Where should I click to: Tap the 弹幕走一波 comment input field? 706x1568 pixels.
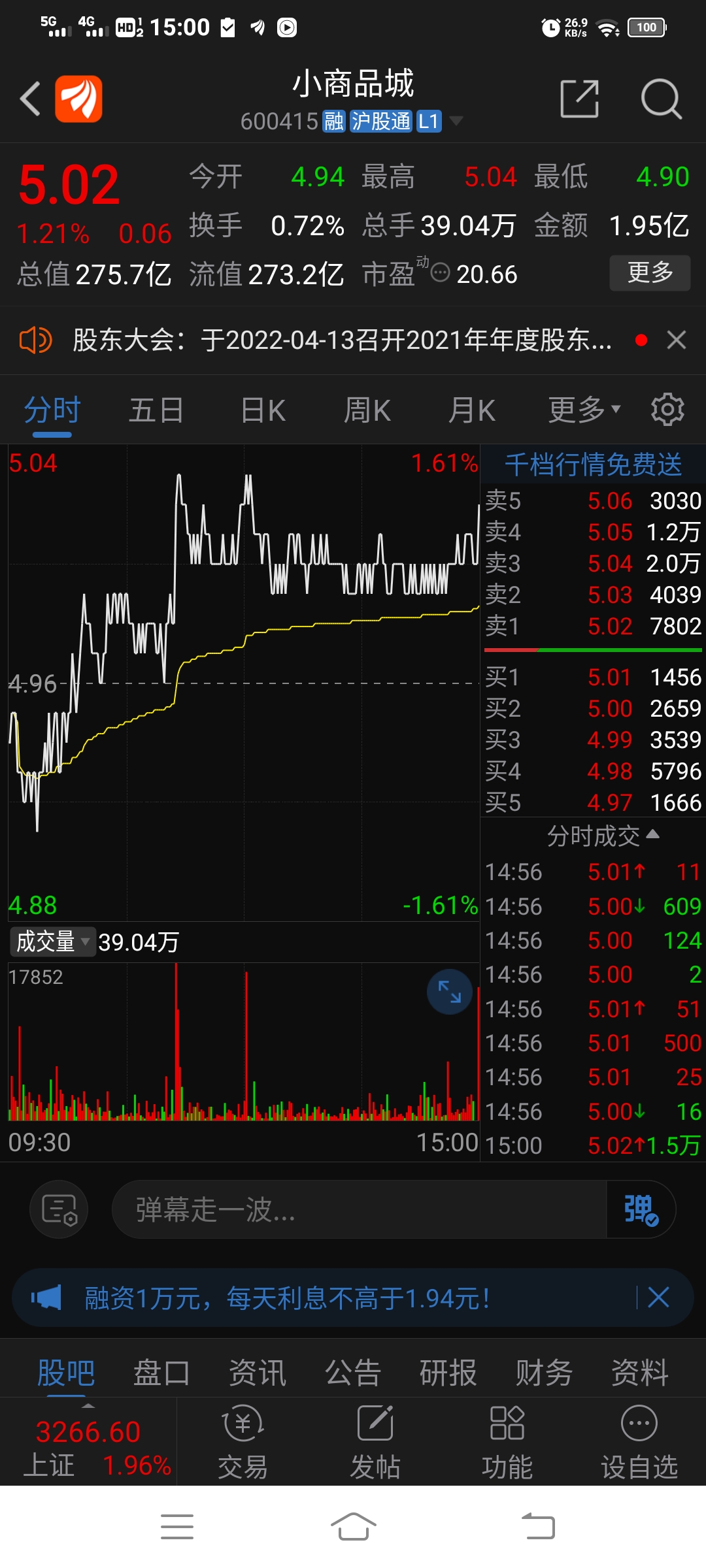[x=360, y=1209]
